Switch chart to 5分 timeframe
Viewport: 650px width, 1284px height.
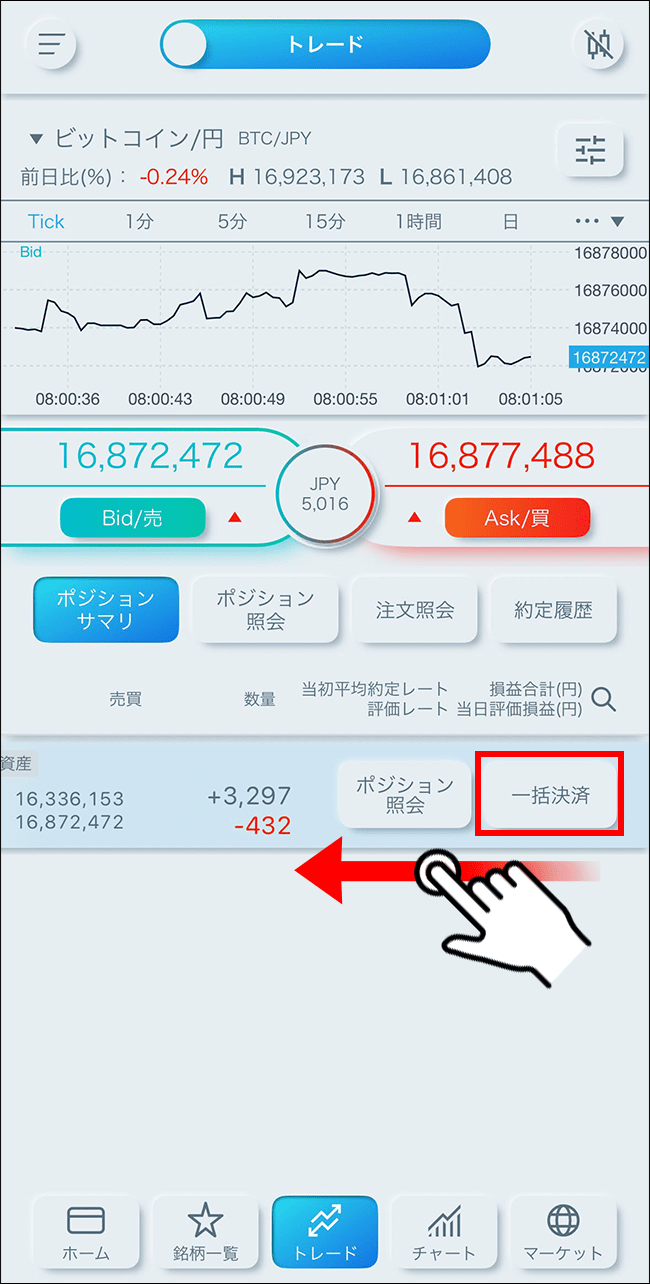coord(231,222)
